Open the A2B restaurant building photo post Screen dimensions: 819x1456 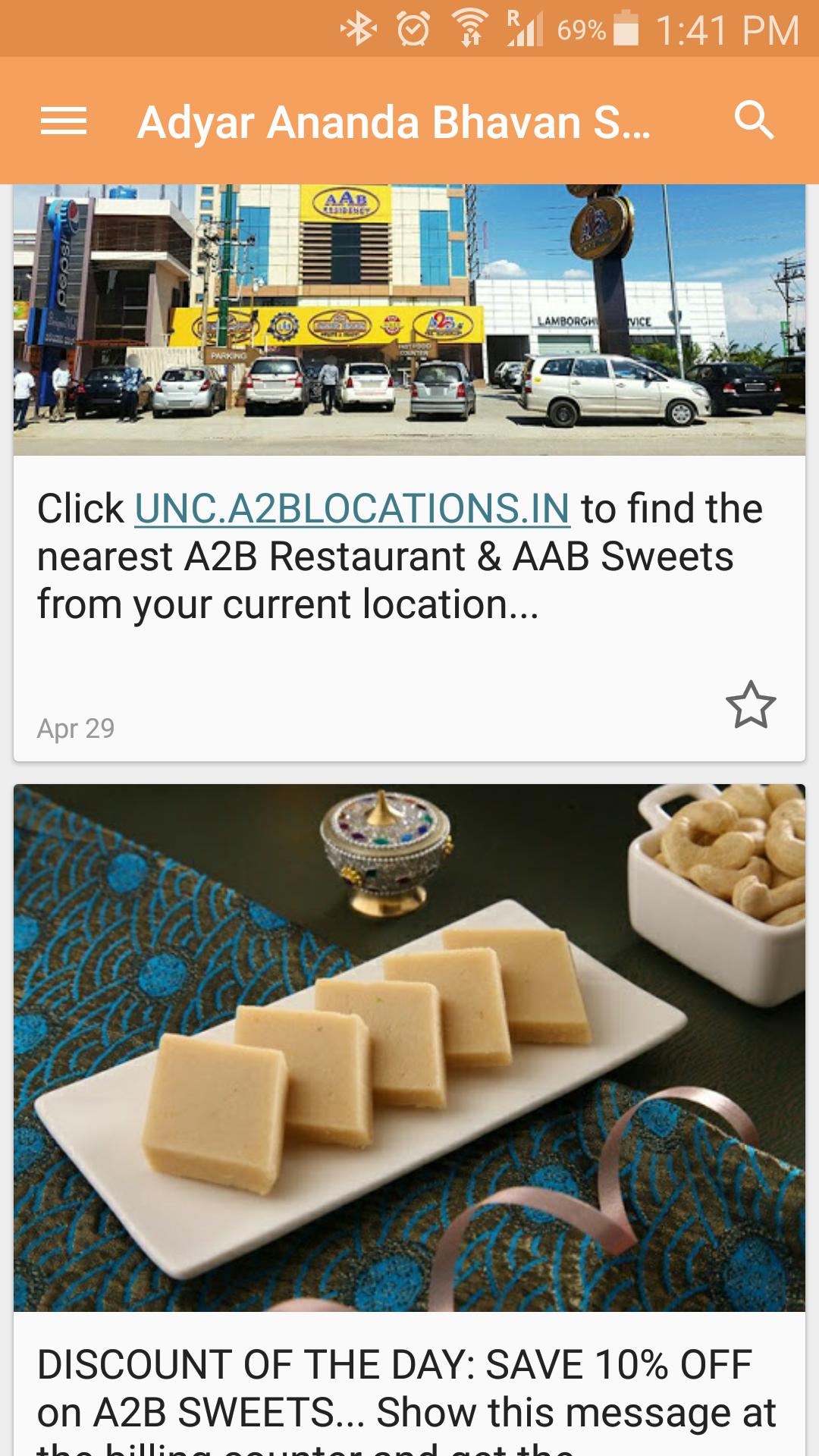tap(409, 320)
